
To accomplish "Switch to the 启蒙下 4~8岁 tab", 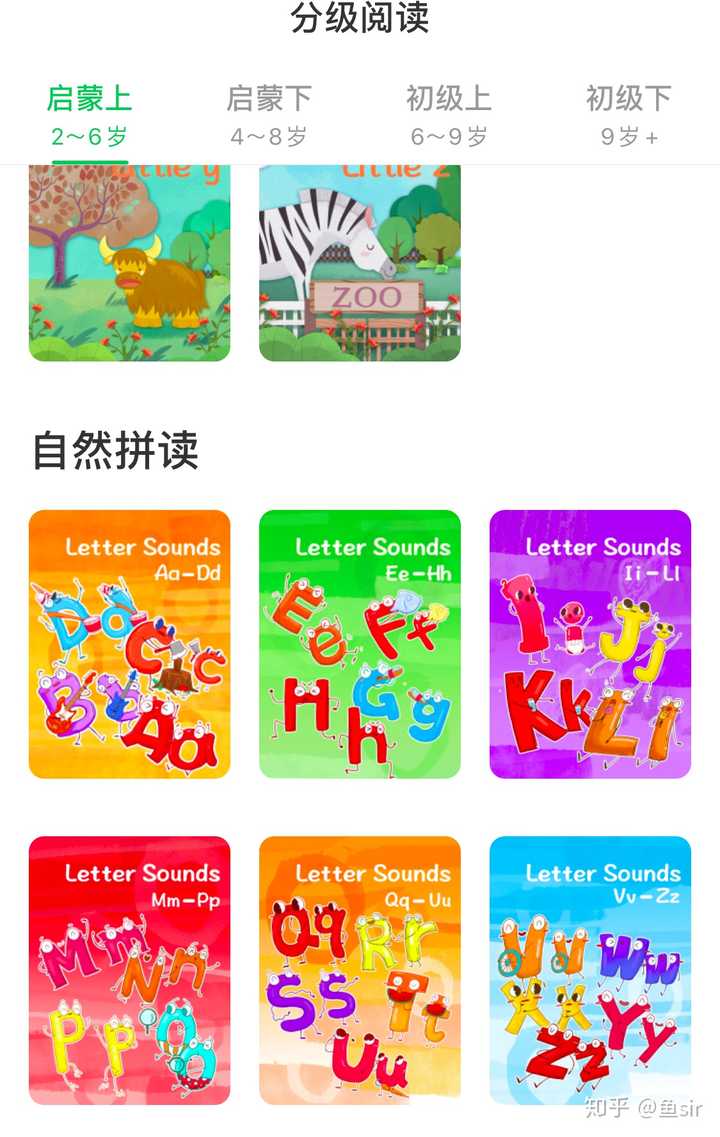I will [x=269, y=115].
